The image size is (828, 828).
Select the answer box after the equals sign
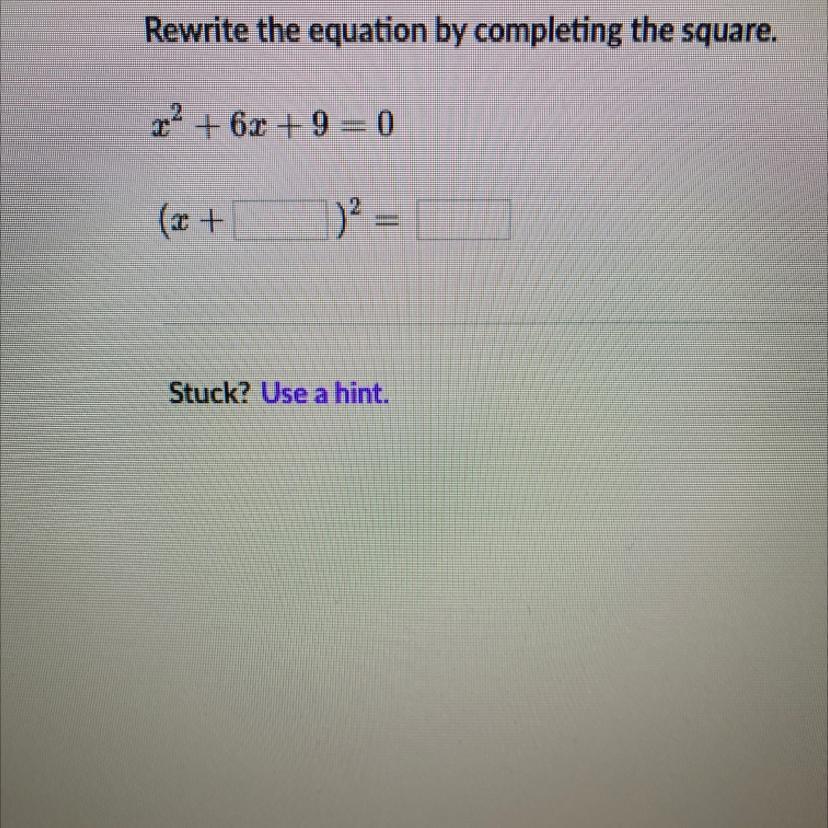pos(464,220)
